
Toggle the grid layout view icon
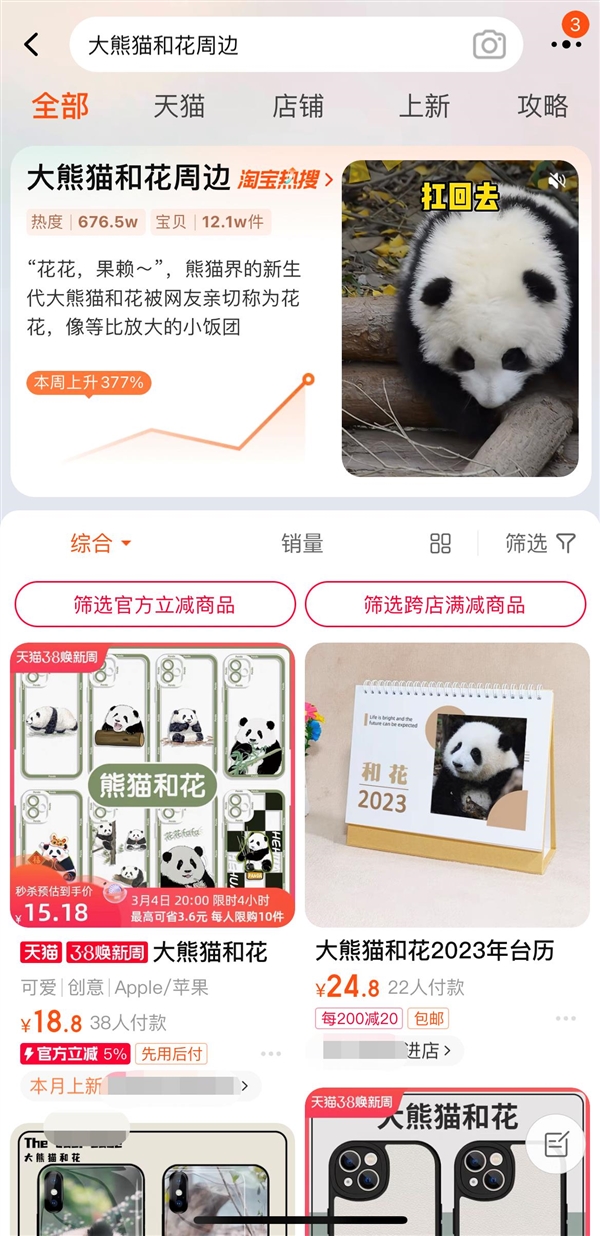[x=440, y=543]
